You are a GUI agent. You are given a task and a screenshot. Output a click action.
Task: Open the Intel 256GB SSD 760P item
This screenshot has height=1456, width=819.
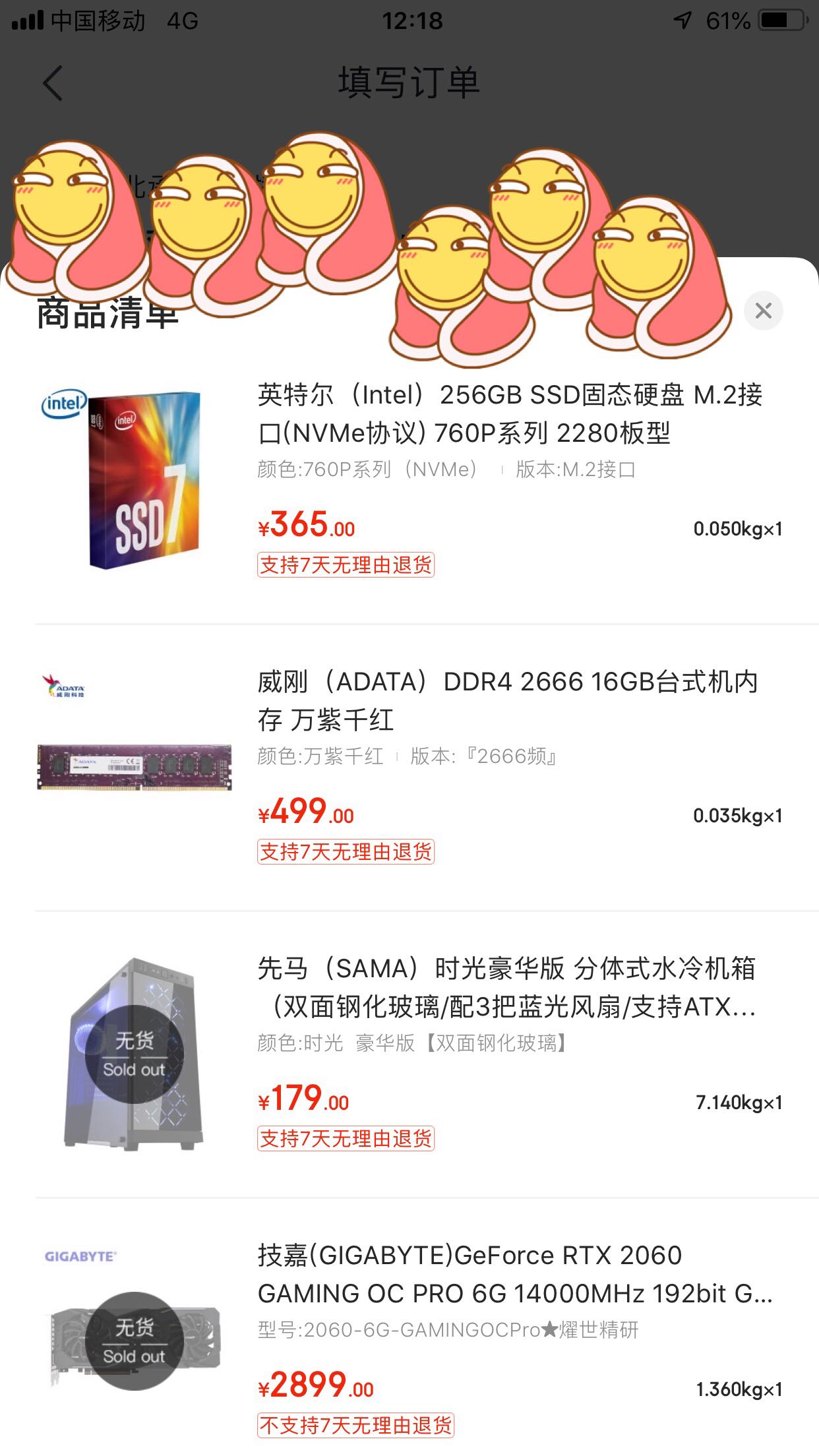[509, 413]
